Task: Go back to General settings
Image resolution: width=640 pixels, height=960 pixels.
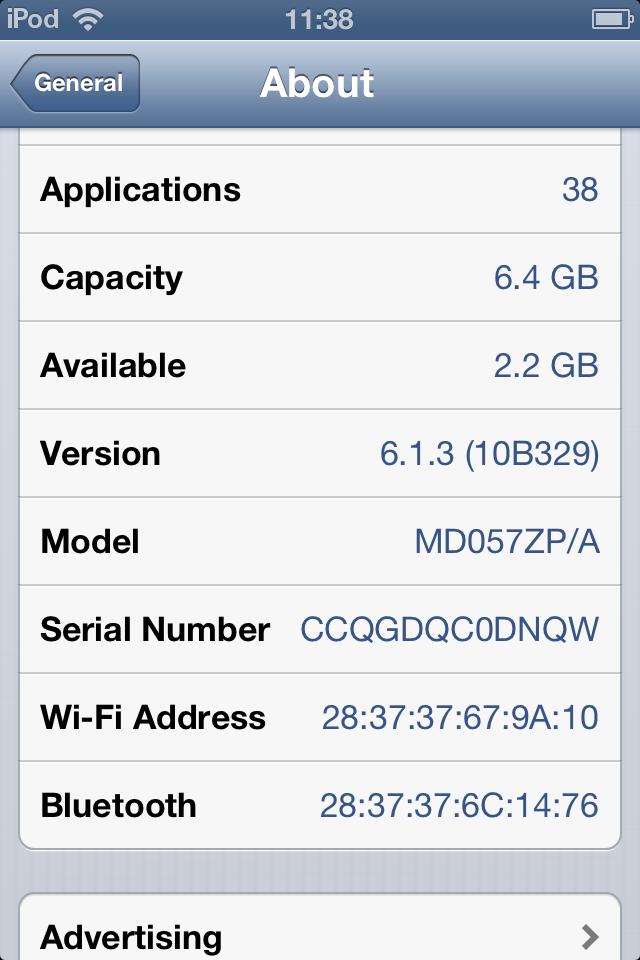Action: [x=76, y=84]
